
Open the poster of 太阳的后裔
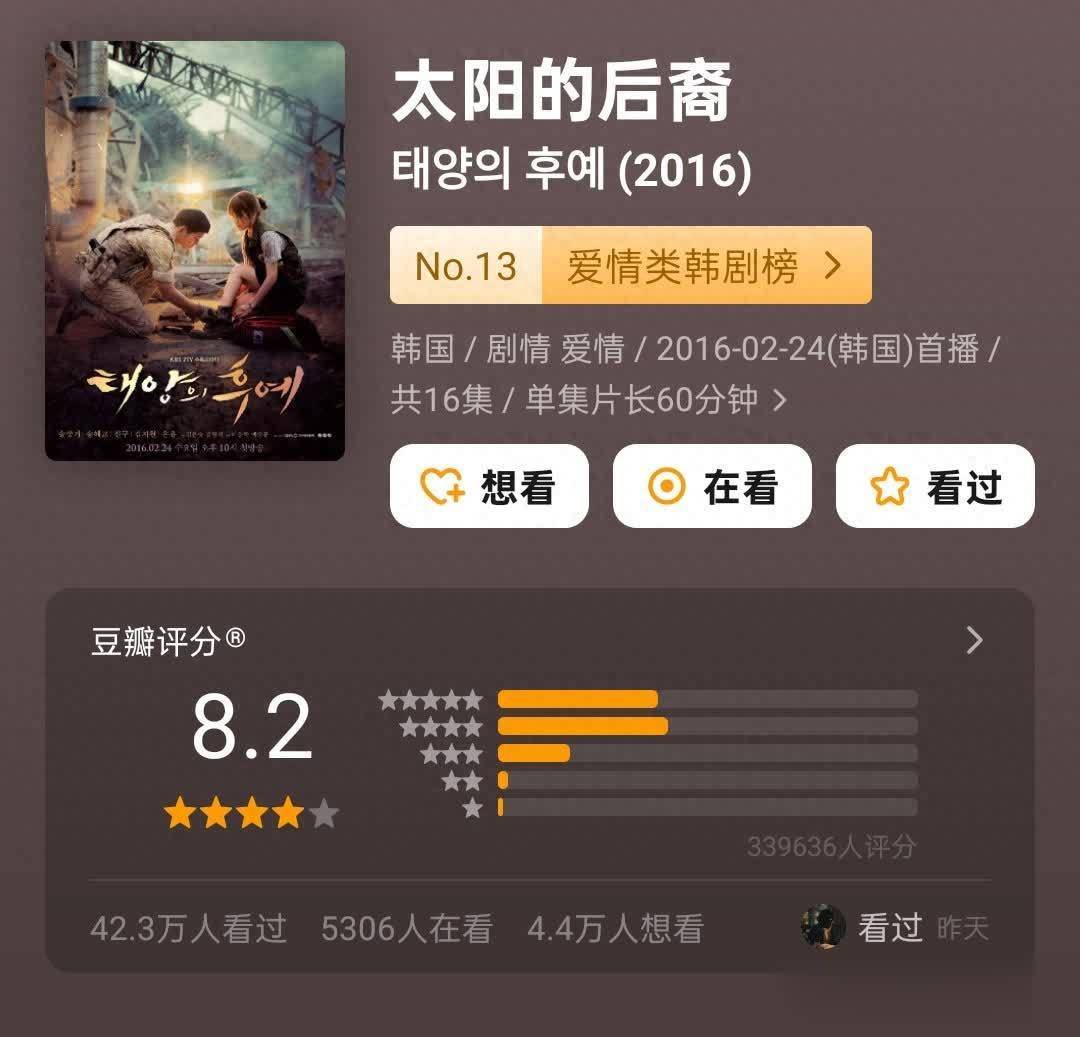click(195, 250)
